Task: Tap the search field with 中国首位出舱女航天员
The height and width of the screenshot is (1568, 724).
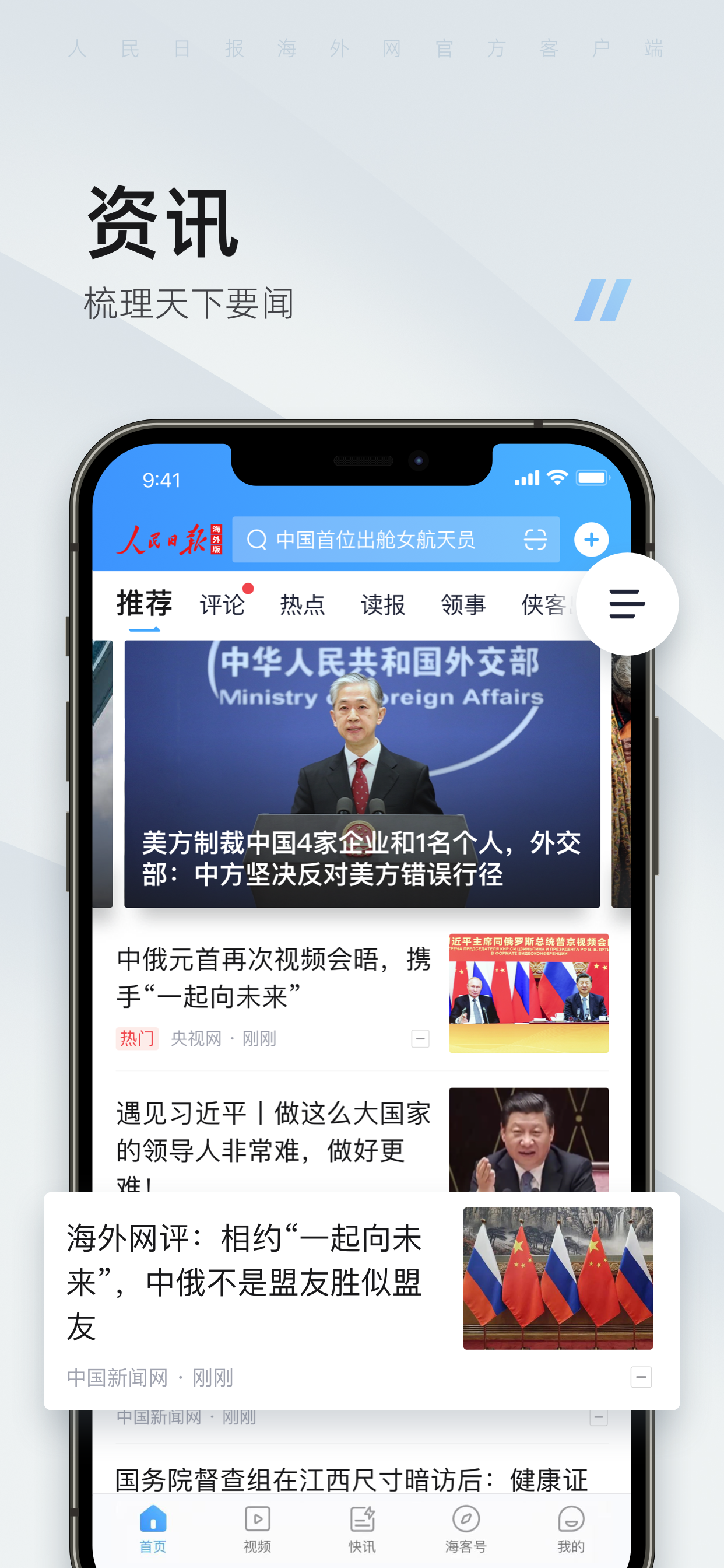Action: coord(375,538)
